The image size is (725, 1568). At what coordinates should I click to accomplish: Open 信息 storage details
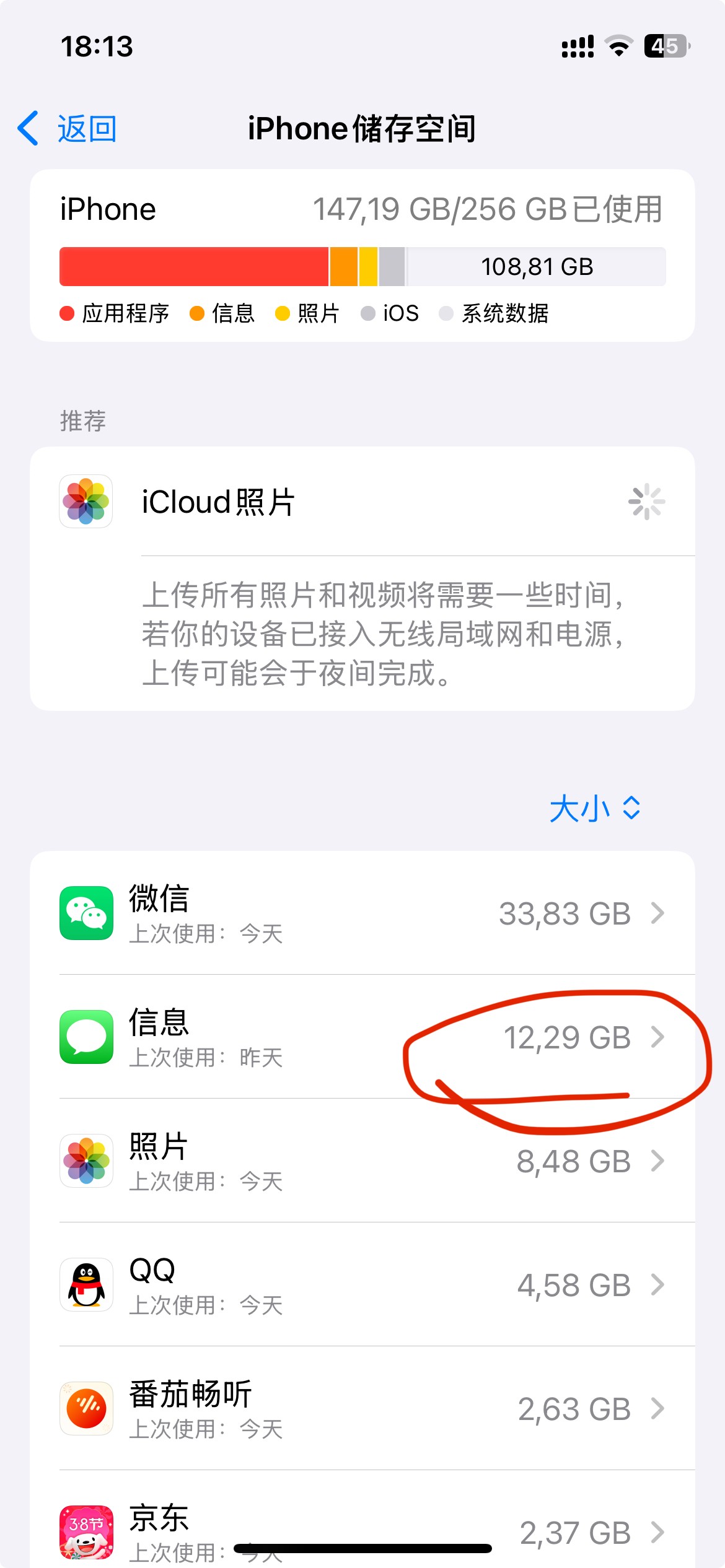[x=362, y=1037]
